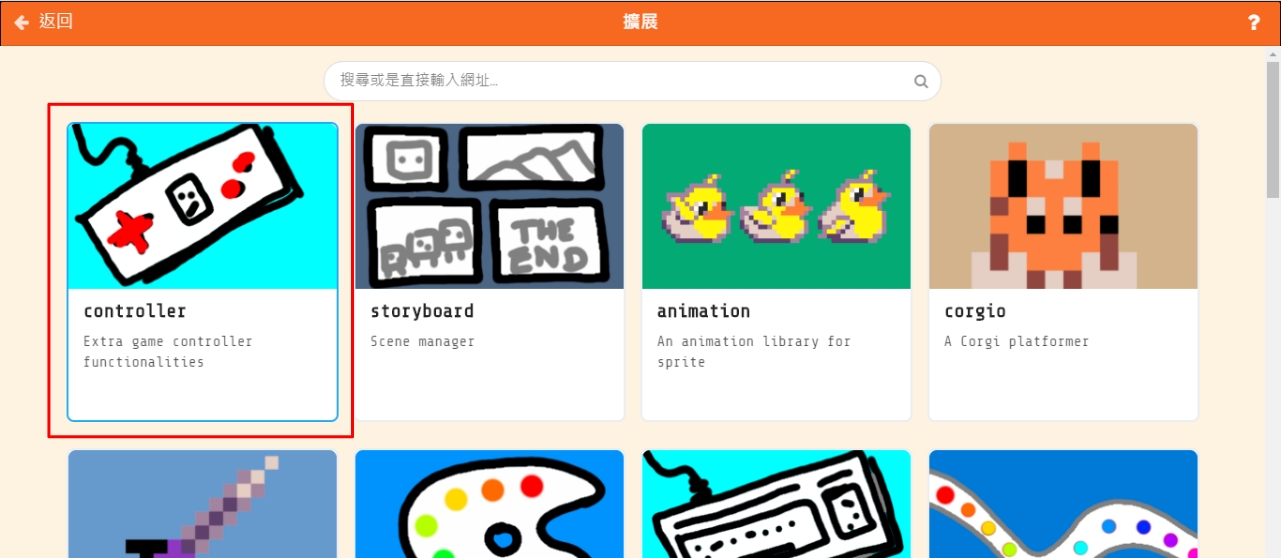This screenshot has height=558, width=1281.
Task: Focus the extension search field
Action: (620, 81)
